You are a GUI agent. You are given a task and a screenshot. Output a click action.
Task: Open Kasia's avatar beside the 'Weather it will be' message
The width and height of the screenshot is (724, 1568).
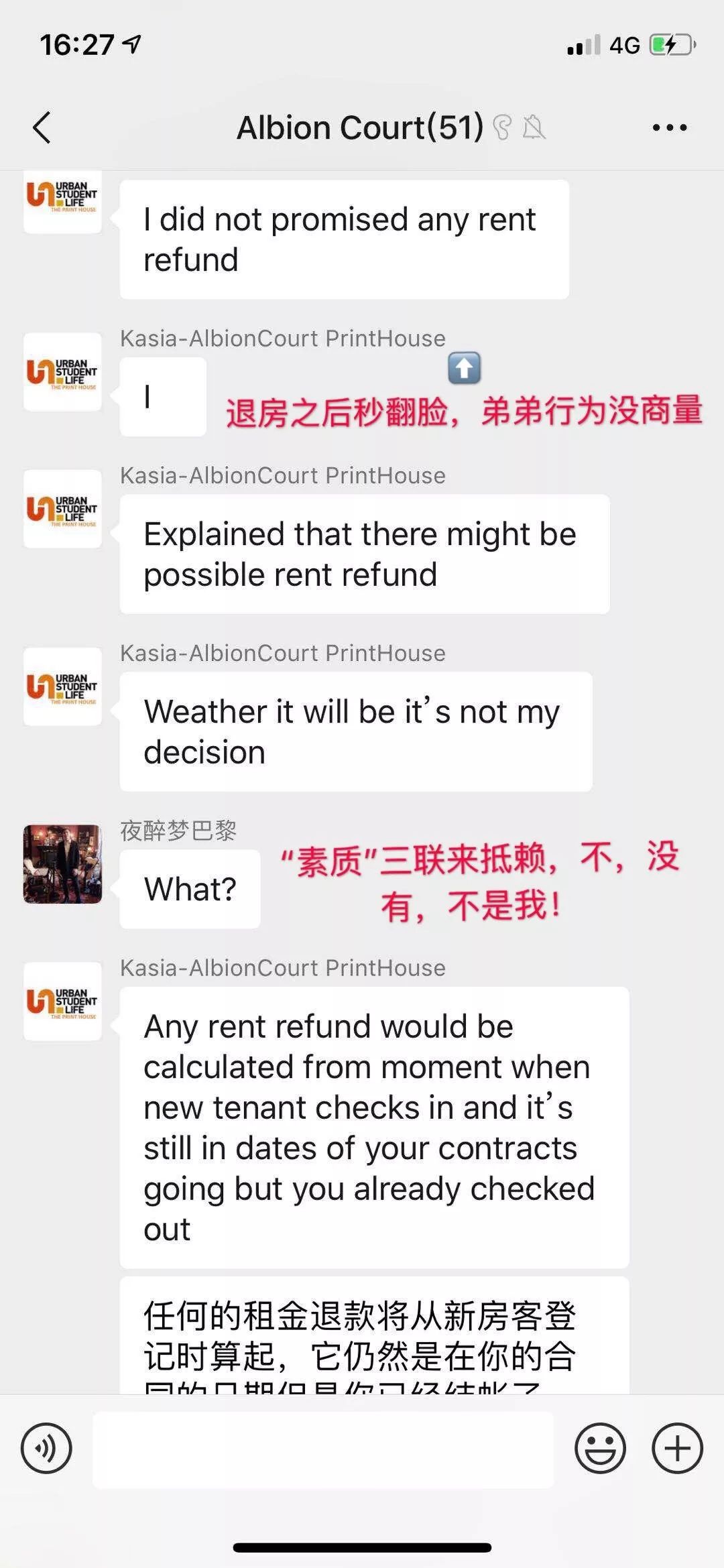pyautogui.click(x=62, y=686)
